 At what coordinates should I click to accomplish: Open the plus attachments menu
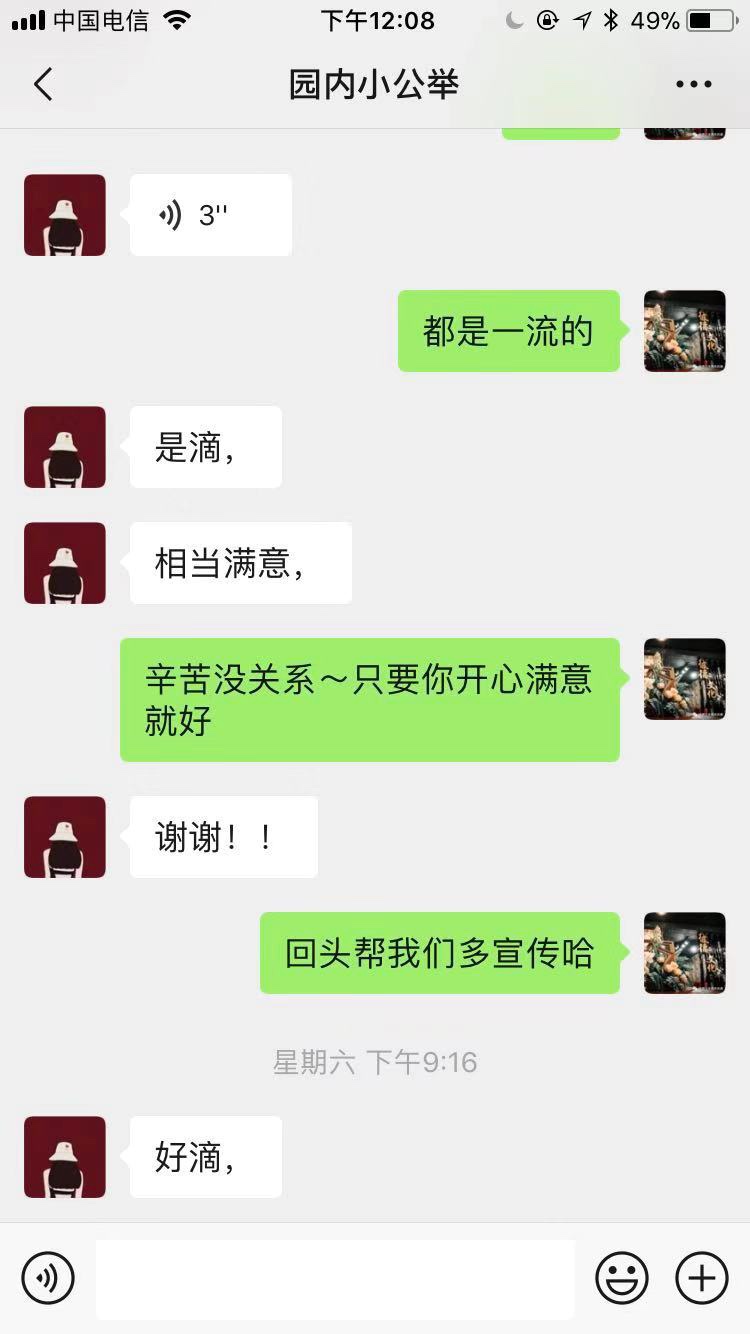pyautogui.click(x=702, y=1278)
